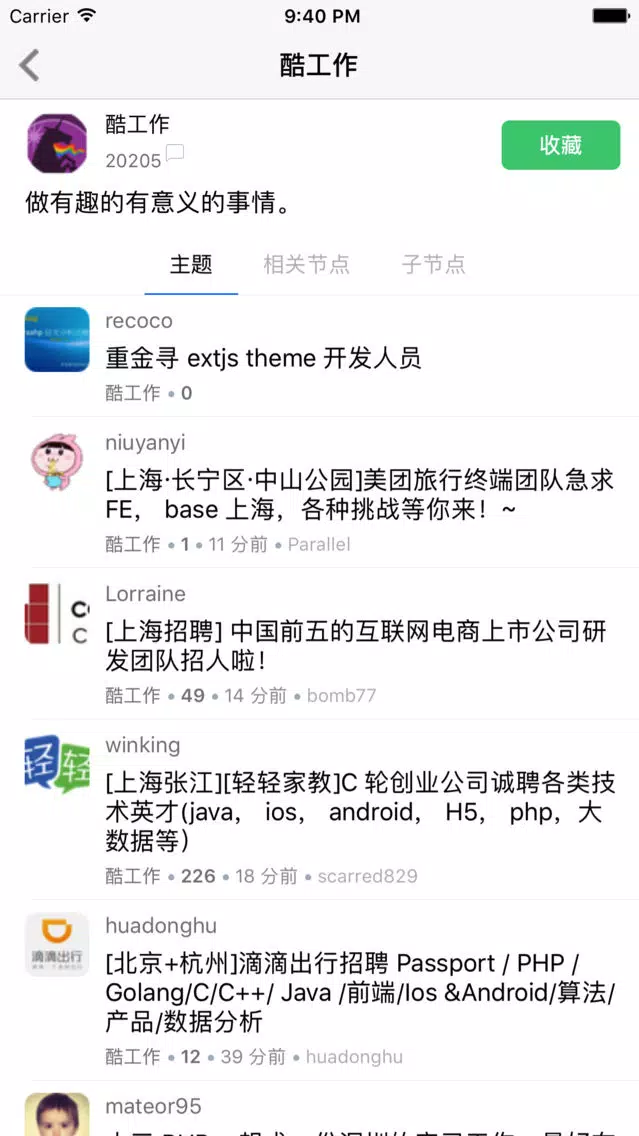Open niuyanyi's 美团旅行 FE recruiting post
This screenshot has height=1136, width=639.
359,495
